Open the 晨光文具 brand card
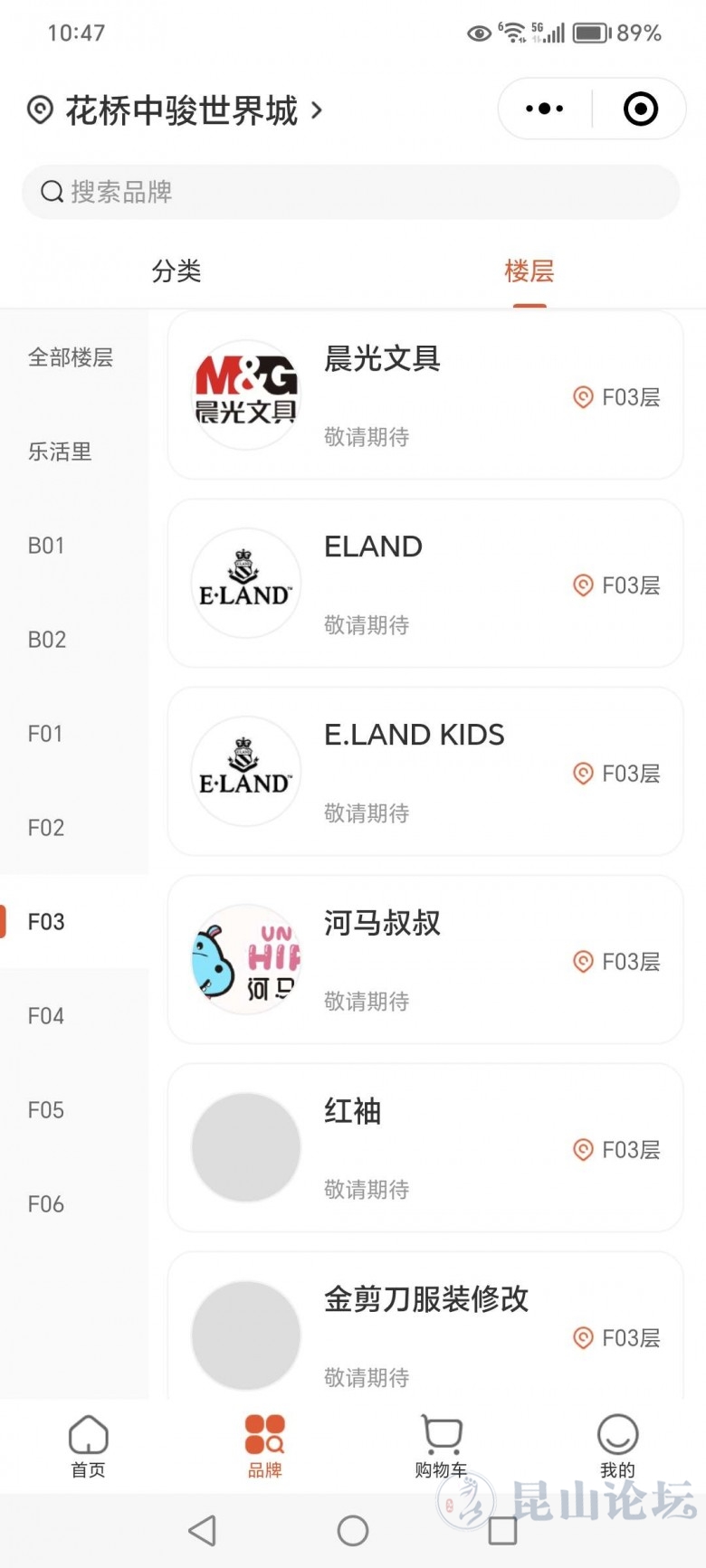The image size is (706, 1568). tap(425, 395)
